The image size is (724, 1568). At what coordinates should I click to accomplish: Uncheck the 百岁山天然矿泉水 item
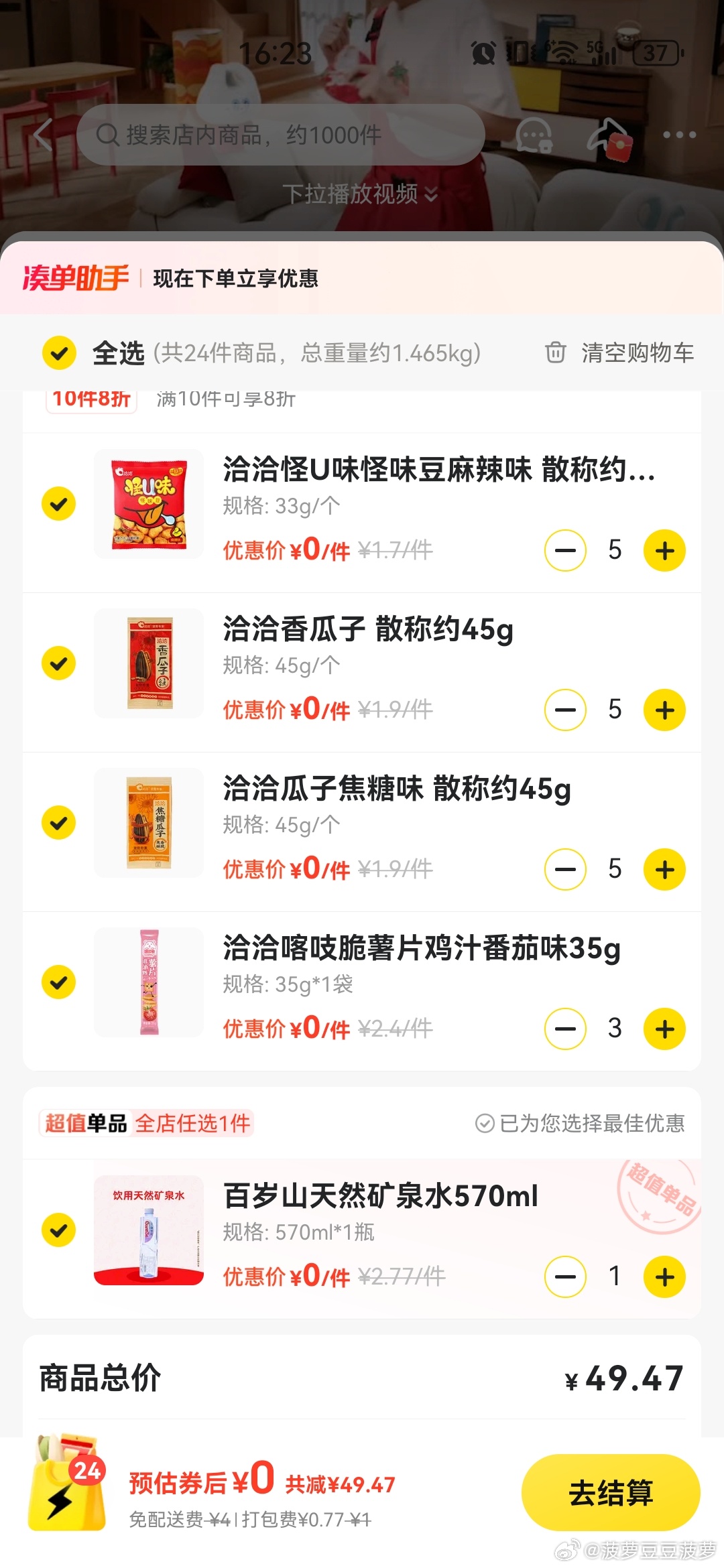(59, 1230)
